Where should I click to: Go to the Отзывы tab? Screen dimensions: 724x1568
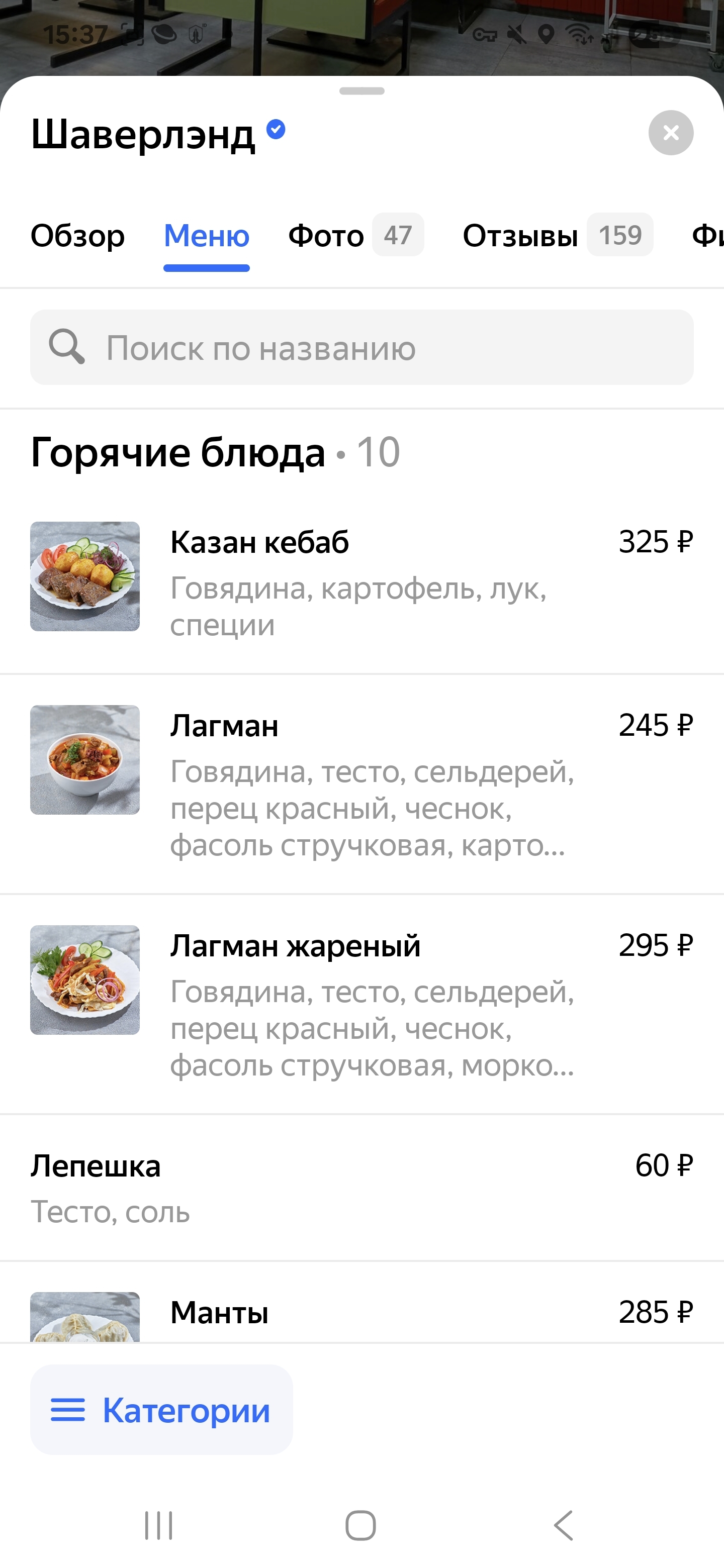pyautogui.click(x=557, y=236)
